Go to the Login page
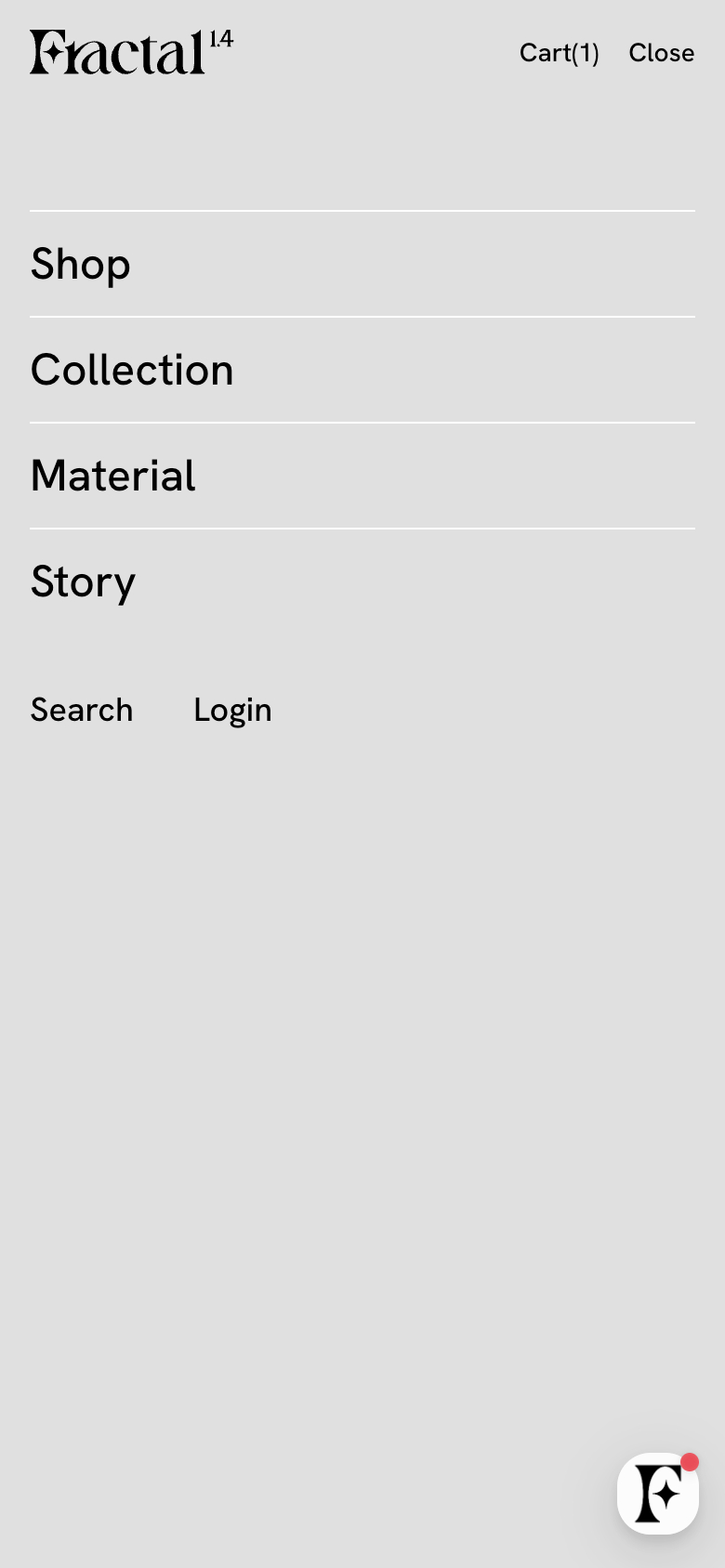The height and width of the screenshot is (1568, 725). 232,711
